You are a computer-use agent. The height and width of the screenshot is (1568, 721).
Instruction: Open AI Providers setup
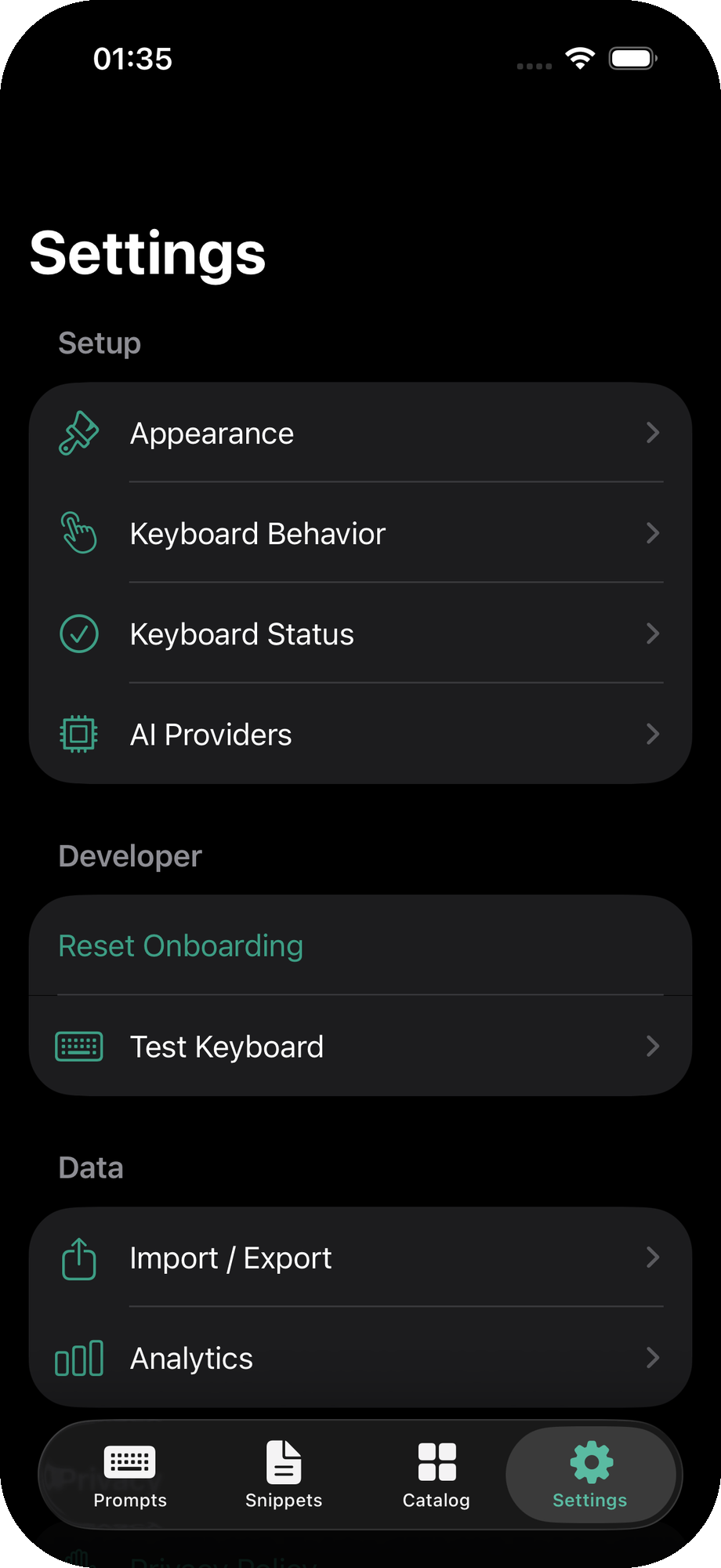[360, 735]
